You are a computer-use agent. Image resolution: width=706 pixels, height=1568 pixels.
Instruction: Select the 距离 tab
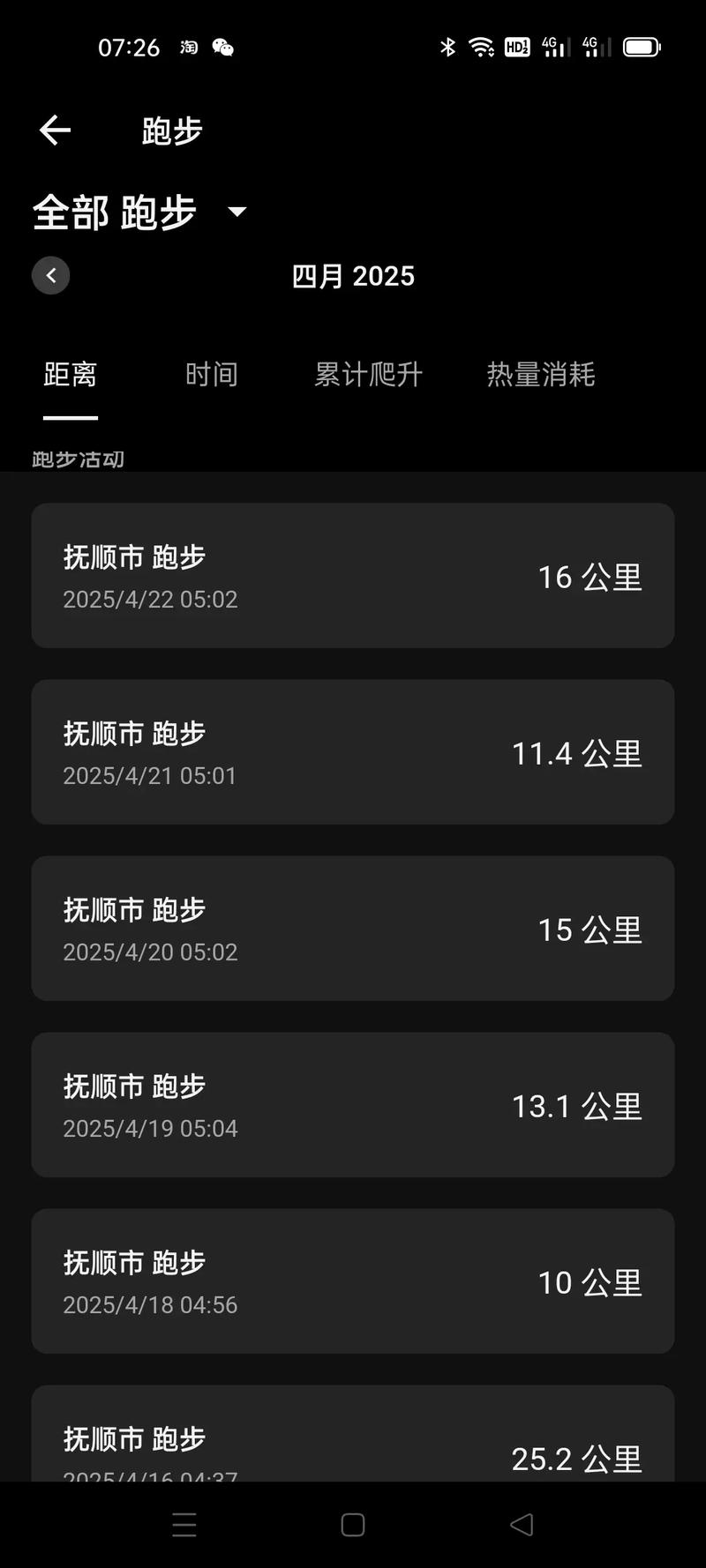click(x=70, y=374)
